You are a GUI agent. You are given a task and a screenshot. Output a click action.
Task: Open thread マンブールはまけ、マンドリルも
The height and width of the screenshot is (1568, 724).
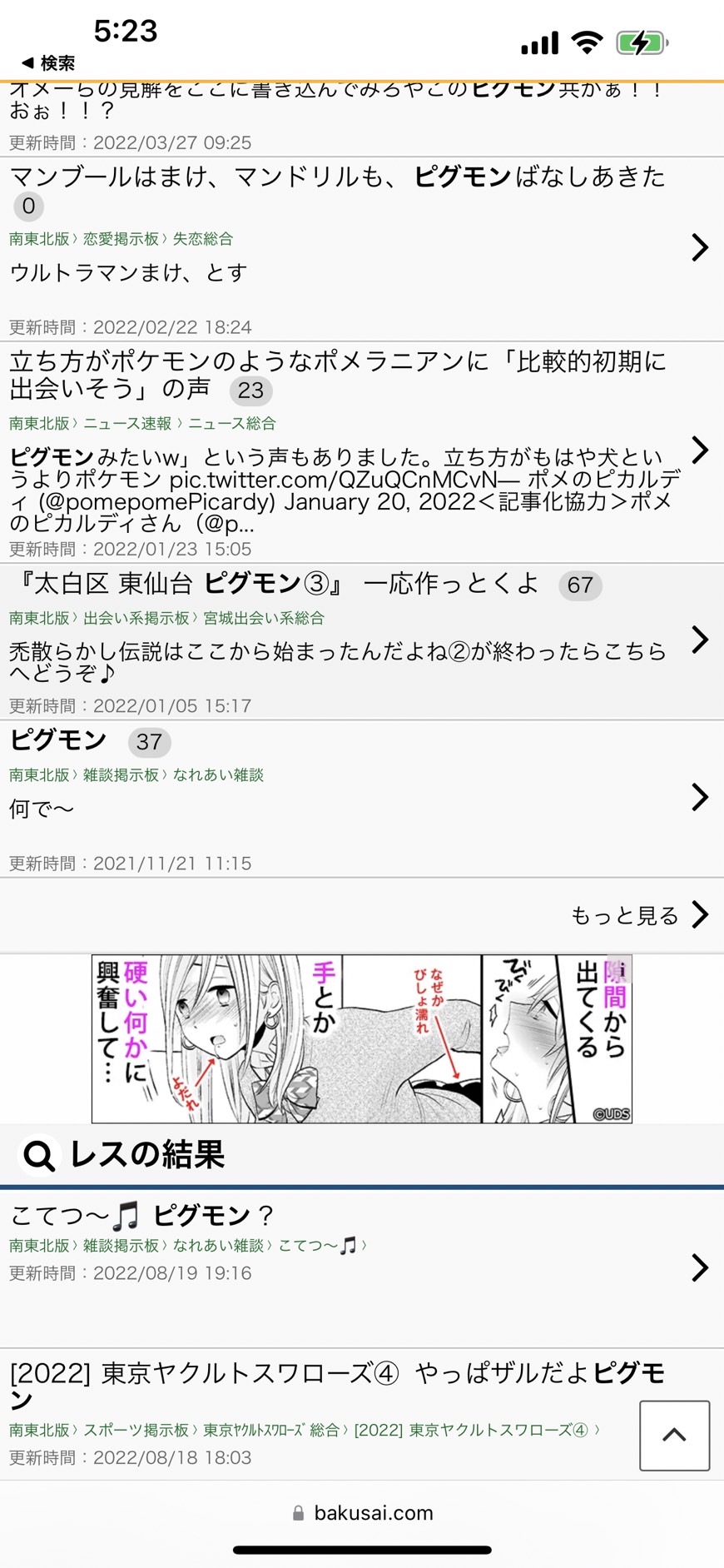point(337,177)
